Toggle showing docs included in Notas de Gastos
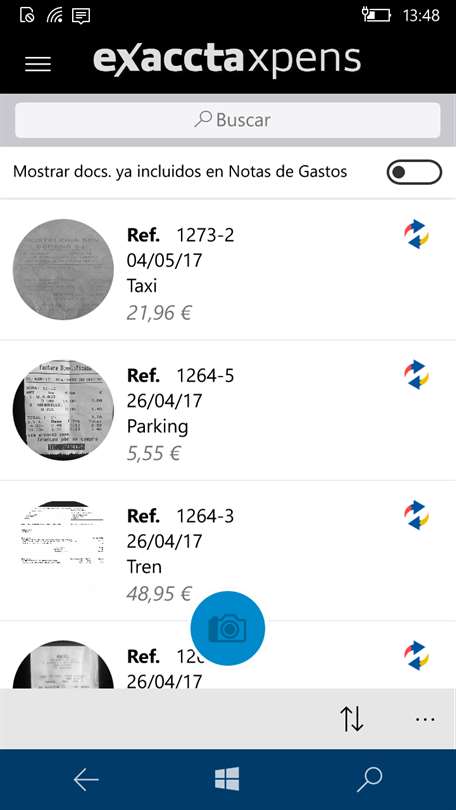The width and height of the screenshot is (456, 810). point(414,172)
